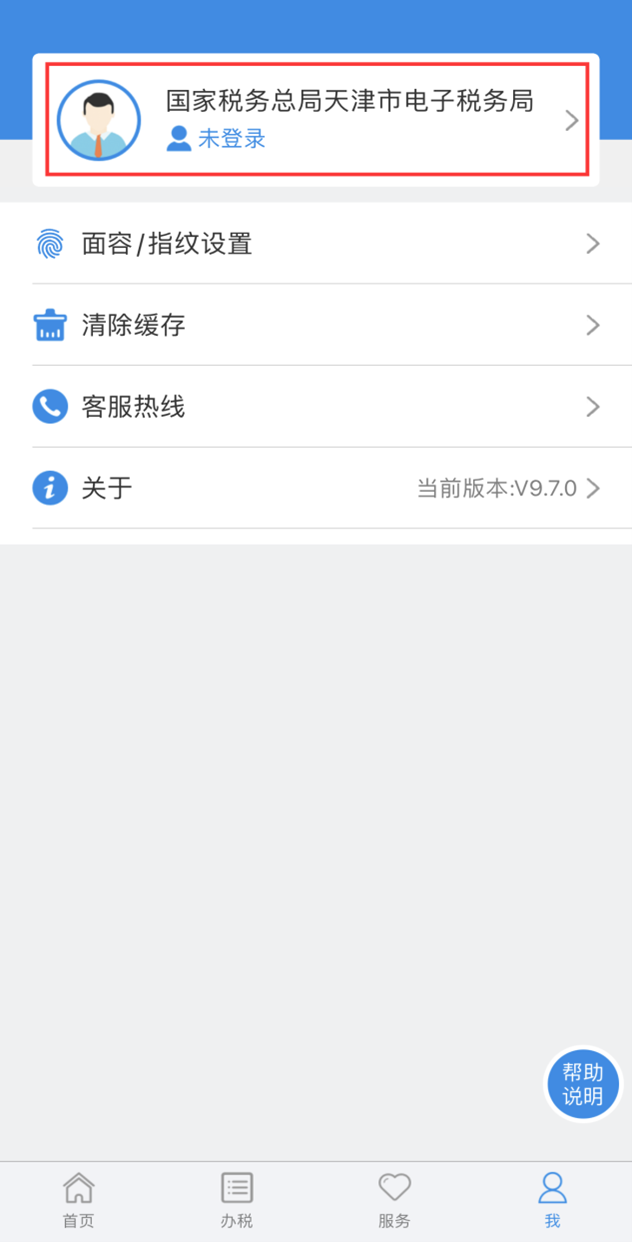Go to the 服务 tab
Screen dimensions: 632x1242
[x=395, y=1201]
